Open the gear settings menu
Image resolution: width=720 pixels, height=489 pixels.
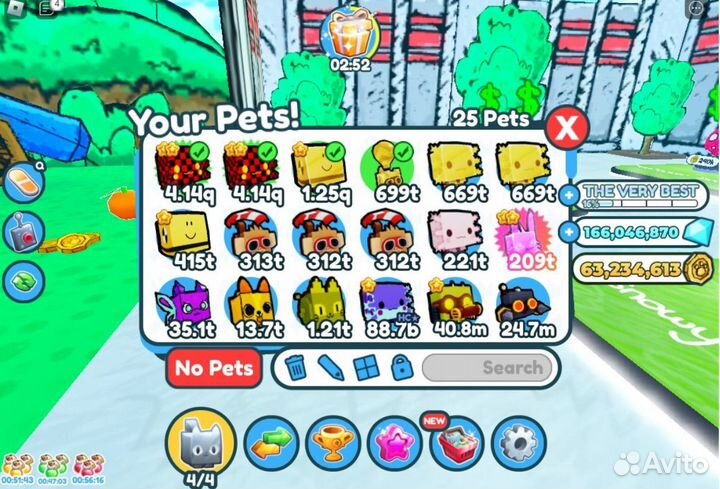516,443
